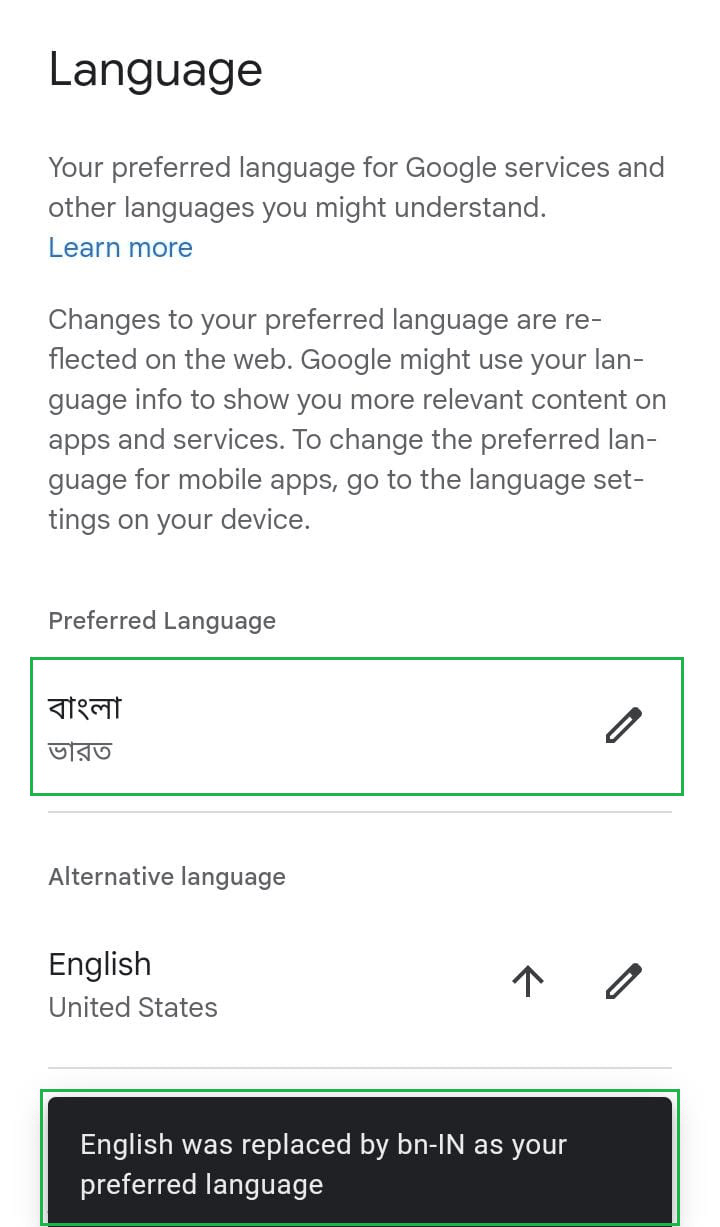Image resolution: width=720 pixels, height=1227 pixels.
Task: Move English up to preferred language
Action: coord(528,981)
